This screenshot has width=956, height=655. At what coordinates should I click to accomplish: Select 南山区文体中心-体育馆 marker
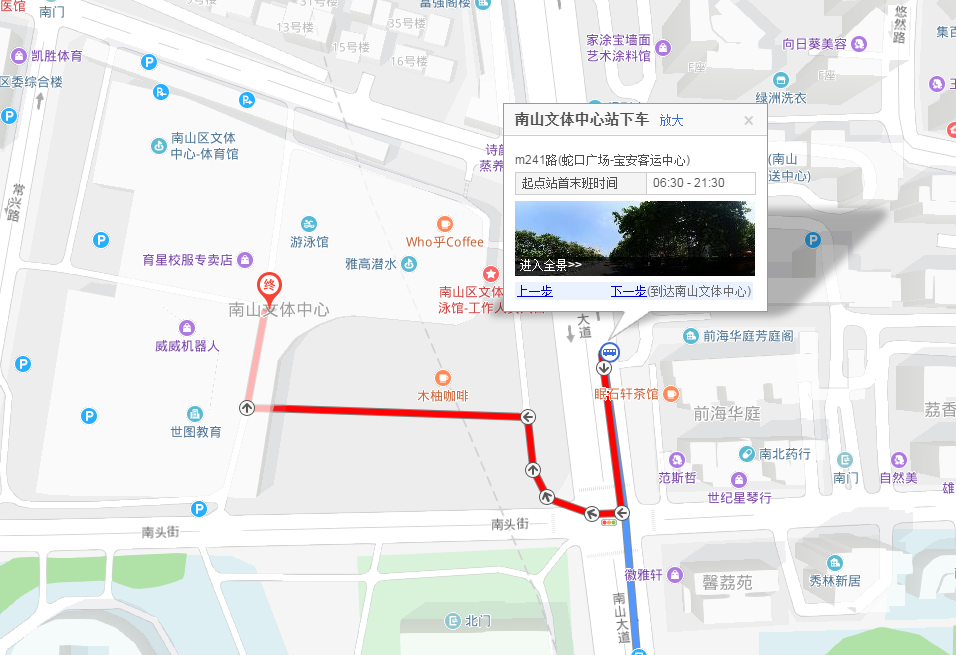[158, 146]
